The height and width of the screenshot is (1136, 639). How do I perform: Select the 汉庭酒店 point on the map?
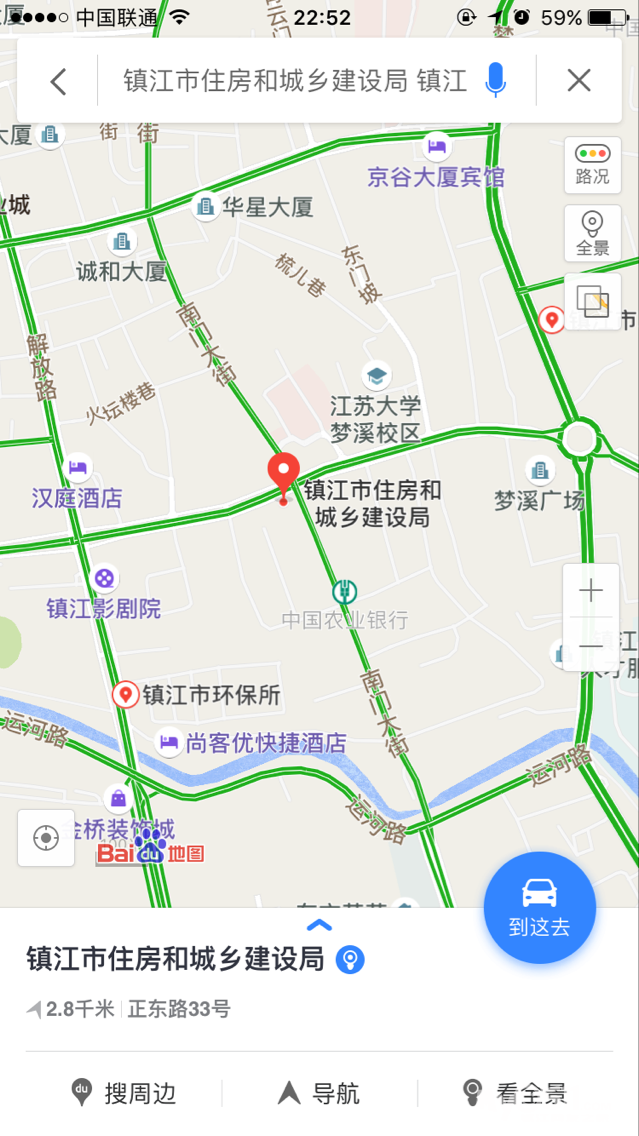77,468
